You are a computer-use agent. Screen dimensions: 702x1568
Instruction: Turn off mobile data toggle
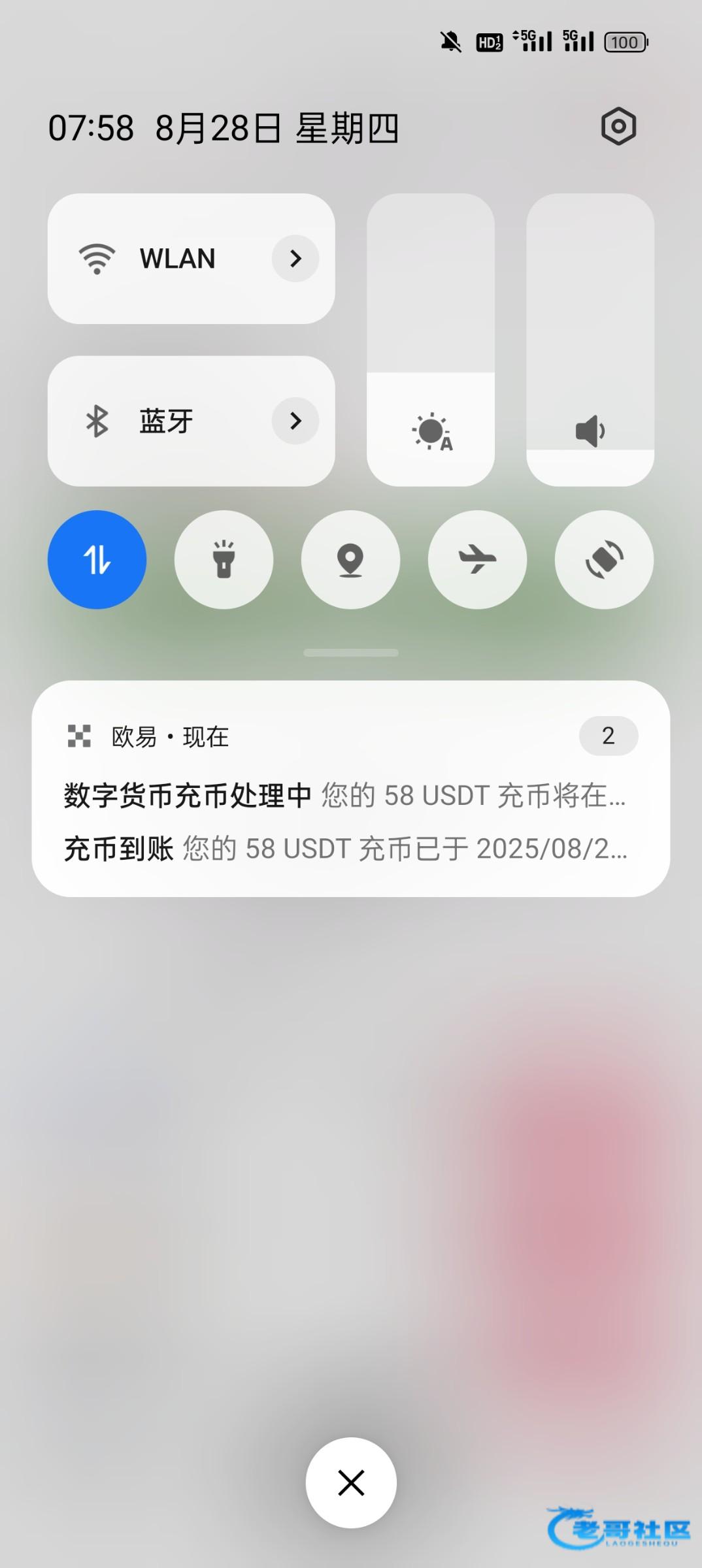point(97,560)
